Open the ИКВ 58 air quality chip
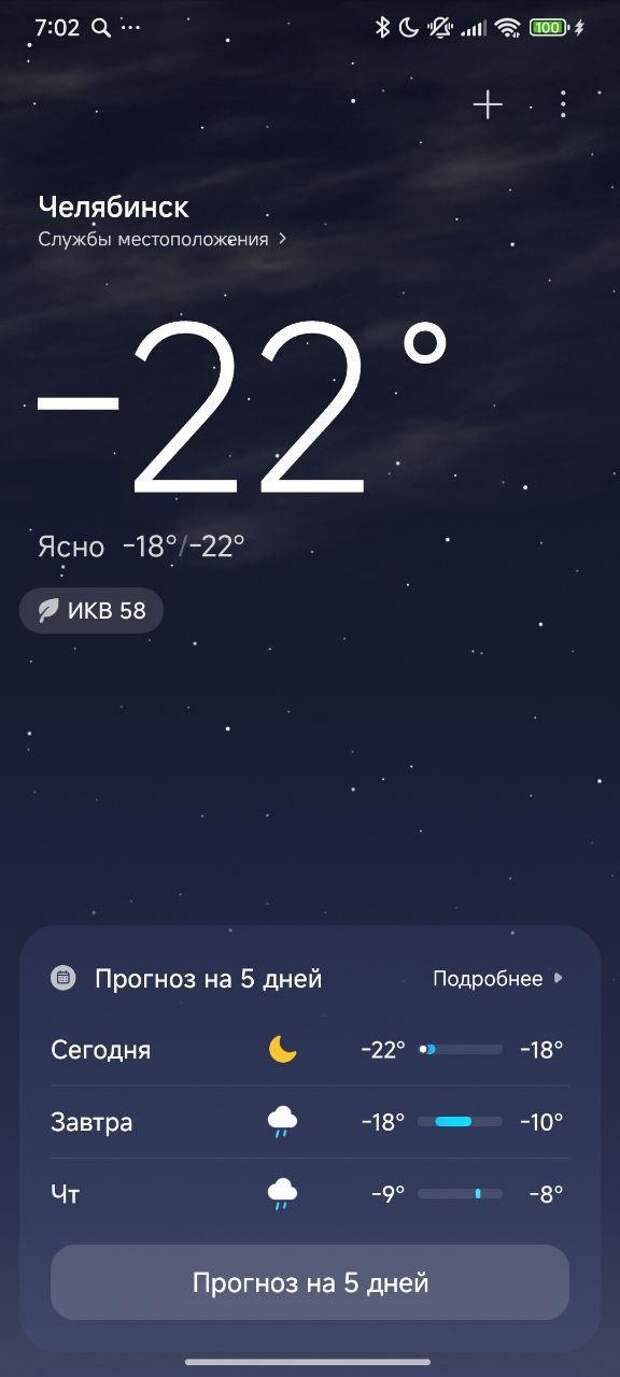Screen dimensions: 620x1377 (x=92, y=611)
